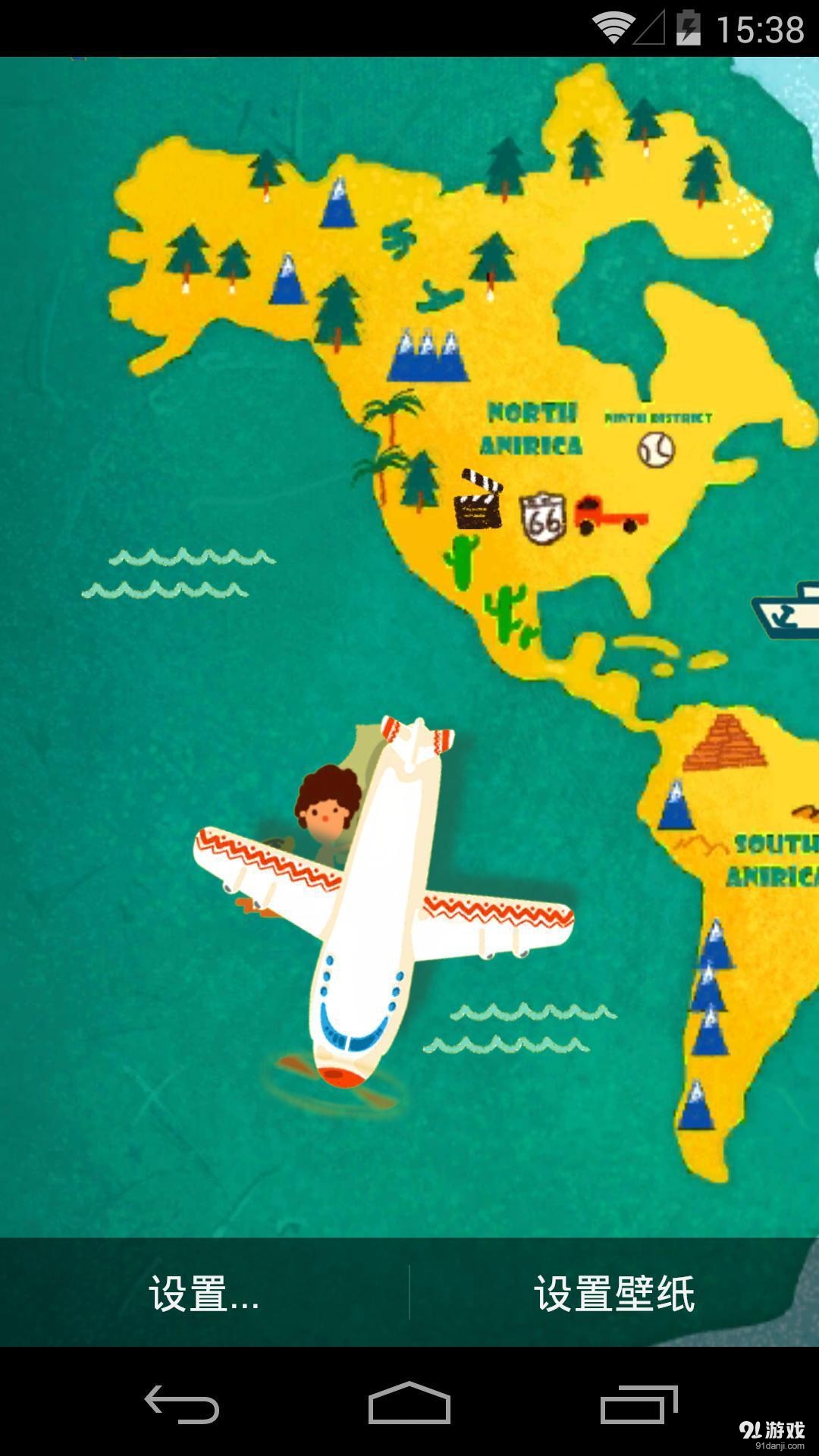Tap 设置壁纸 to apply the wallpaper
819x1456 pixels.
(x=614, y=1293)
